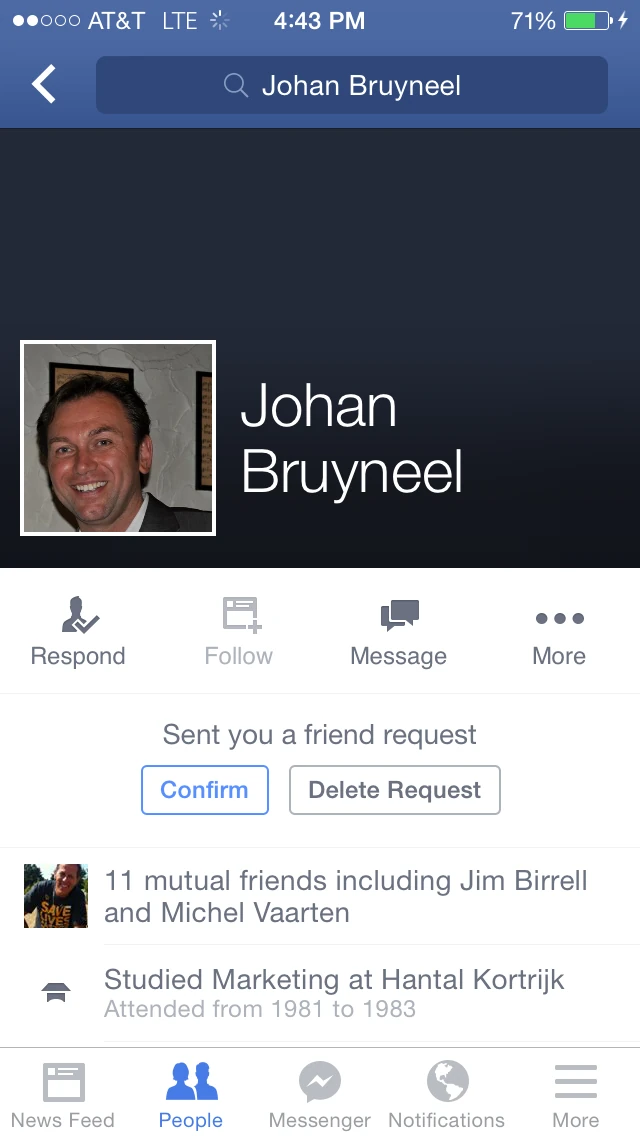
Task: Select the People tab
Action: (x=191, y=1094)
